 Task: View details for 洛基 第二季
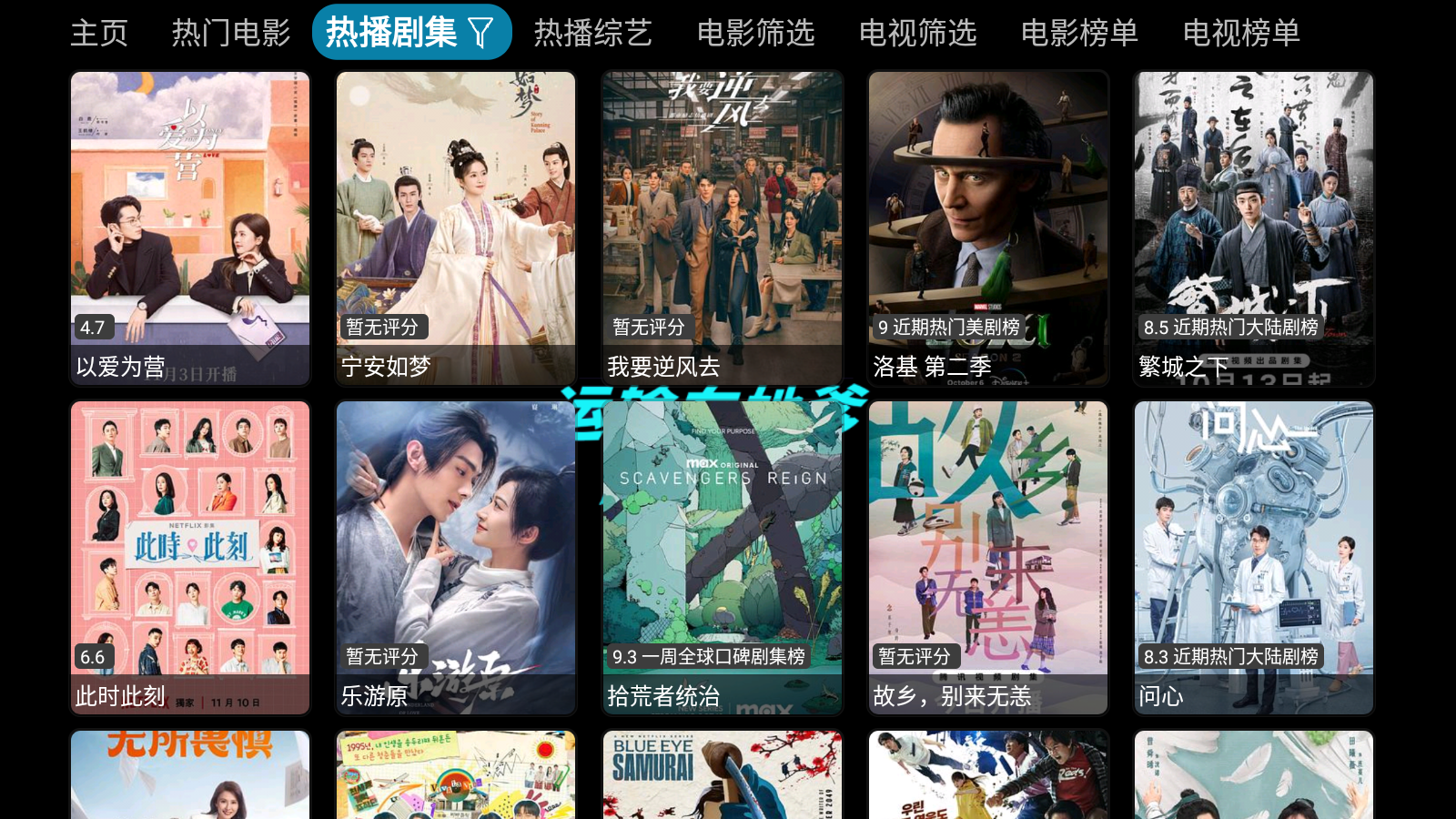click(988, 227)
